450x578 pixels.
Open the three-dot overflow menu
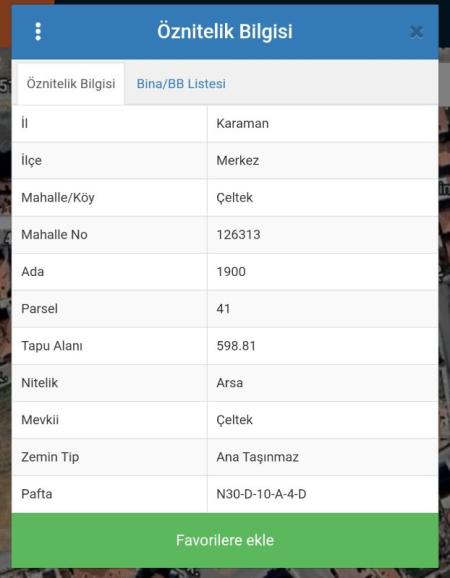click(x=38, y=32)
